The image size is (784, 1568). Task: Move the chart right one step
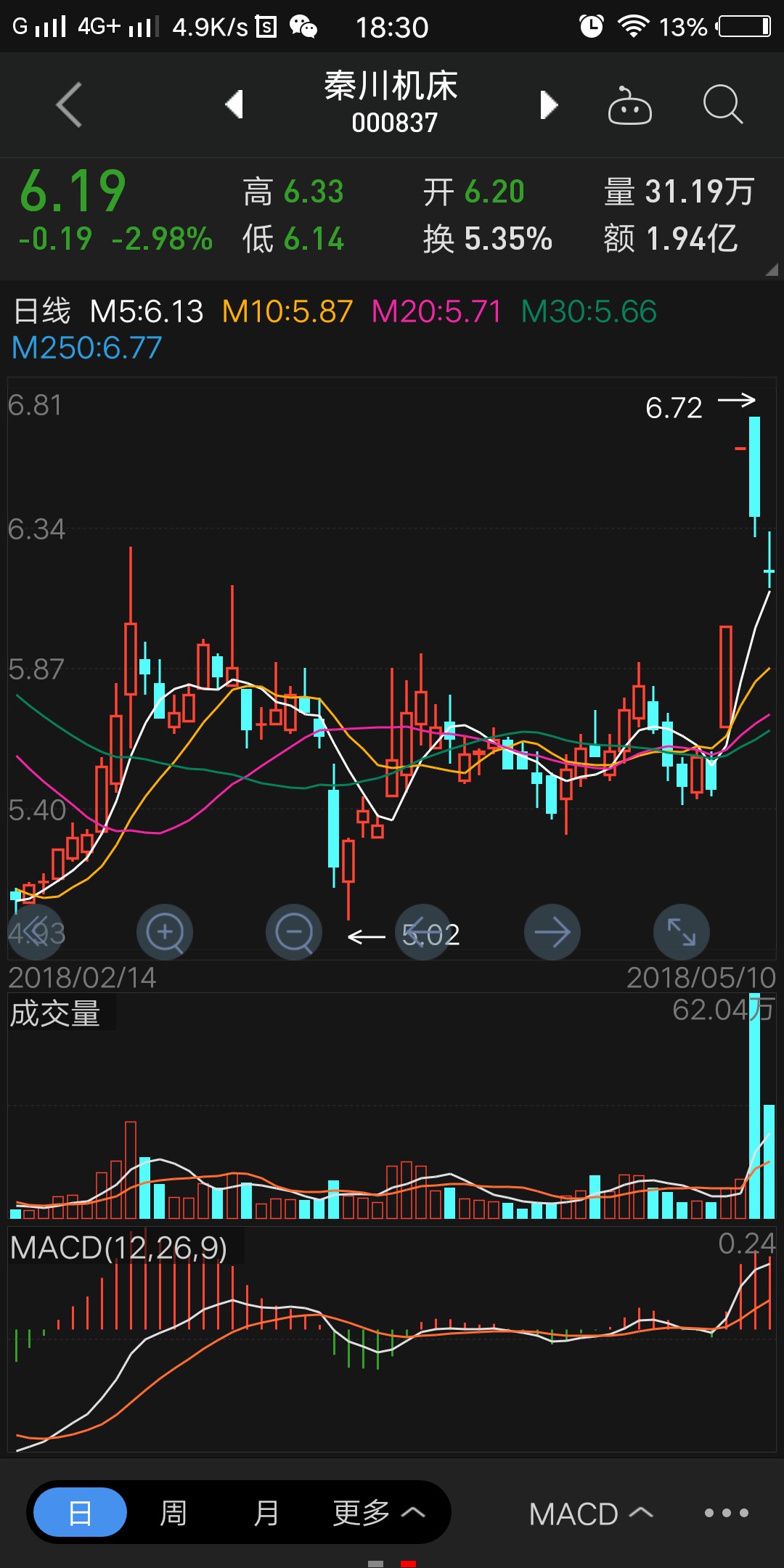point(552,932)
